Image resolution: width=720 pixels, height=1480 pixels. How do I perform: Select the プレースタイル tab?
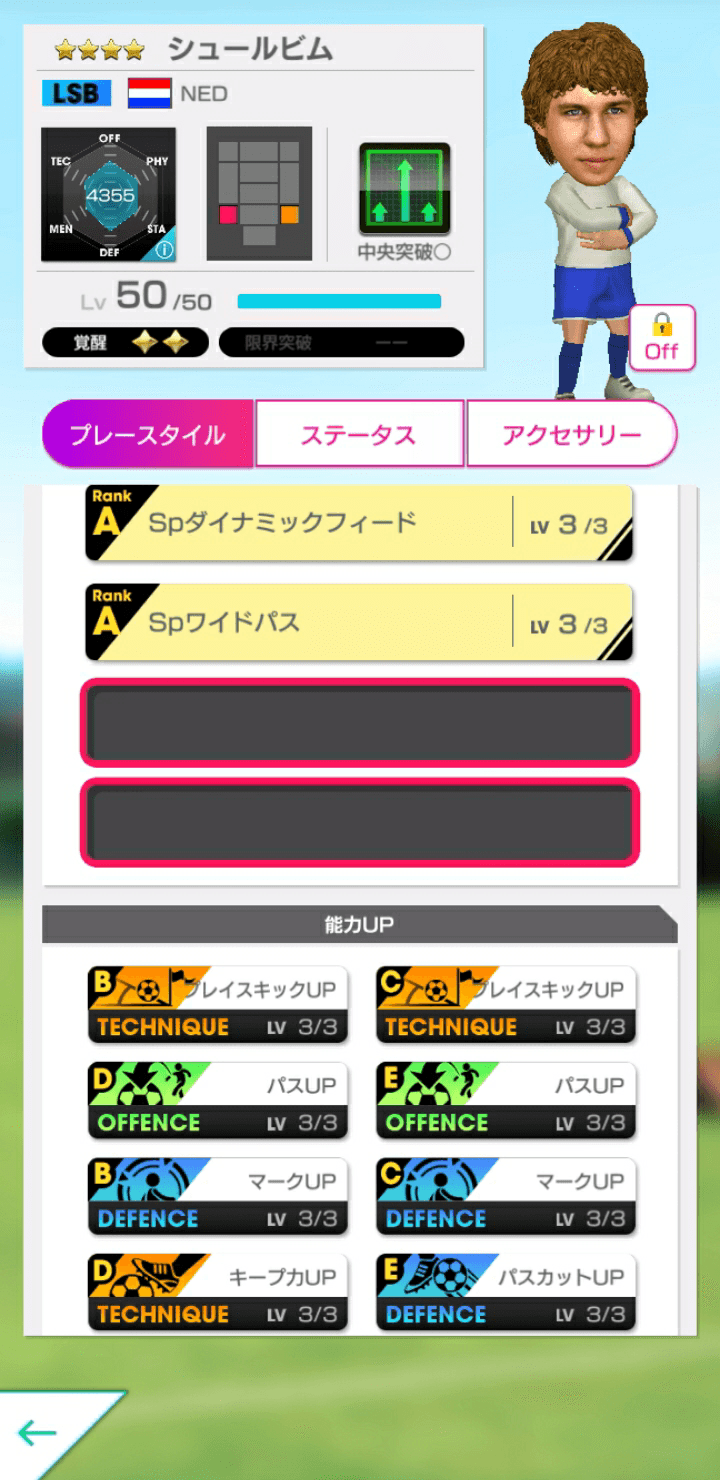(147, 432)
